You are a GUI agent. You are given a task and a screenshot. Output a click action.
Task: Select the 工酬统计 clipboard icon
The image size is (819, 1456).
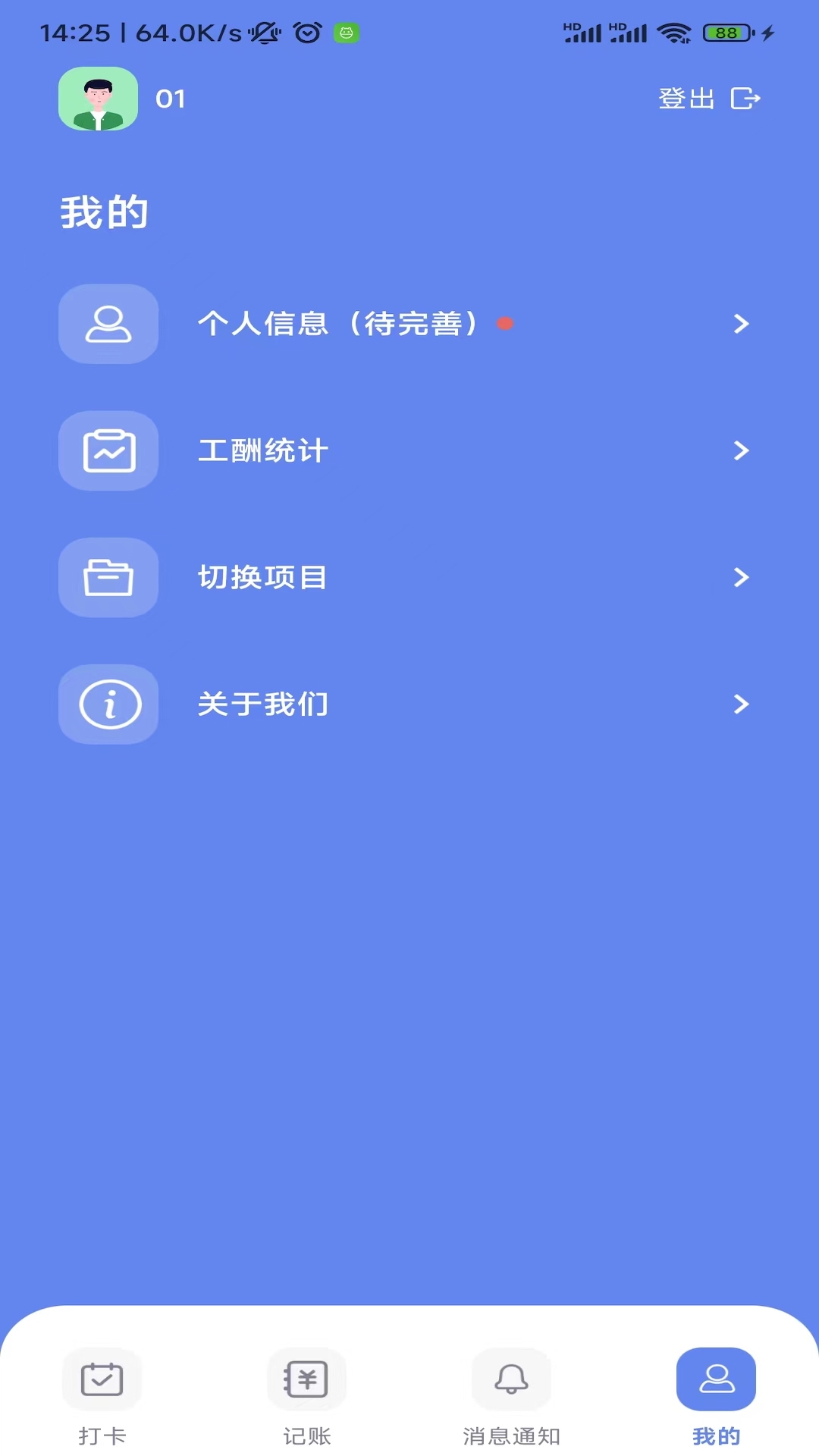[108, 450]
